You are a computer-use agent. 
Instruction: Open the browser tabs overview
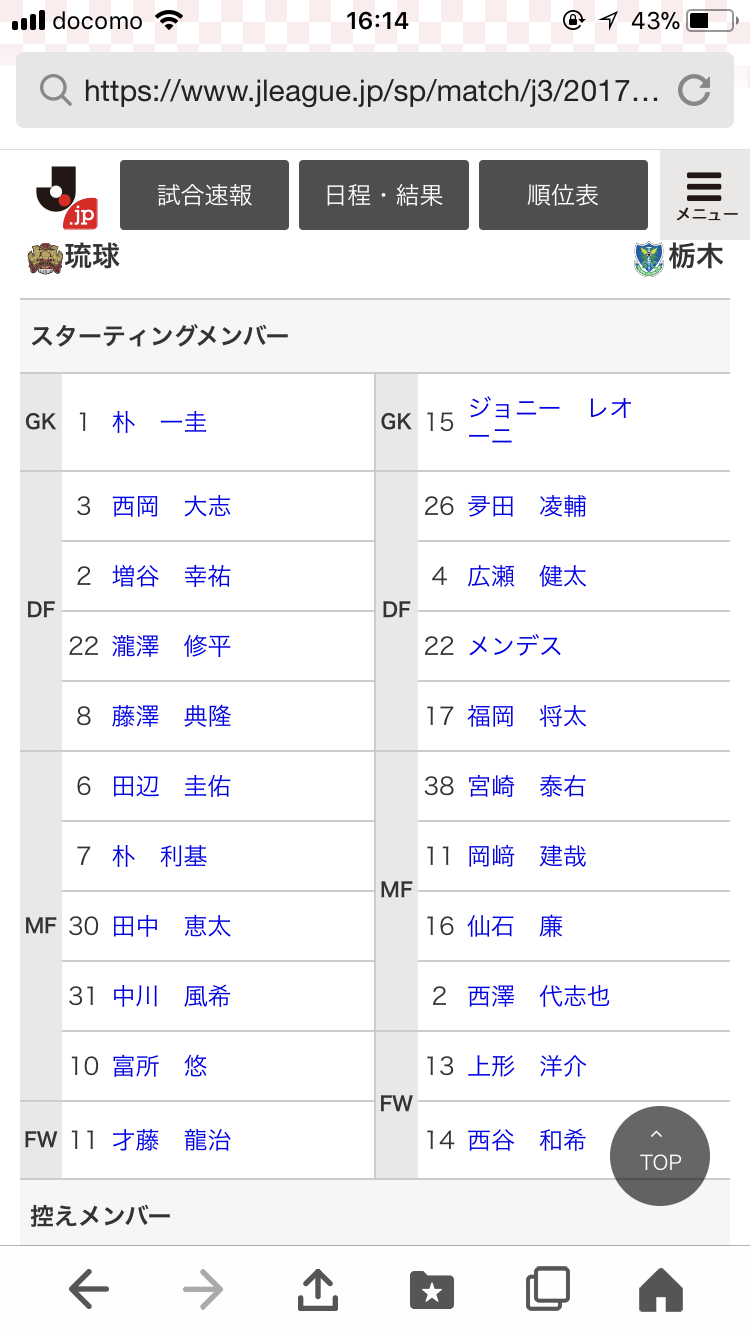(547, 1289)
